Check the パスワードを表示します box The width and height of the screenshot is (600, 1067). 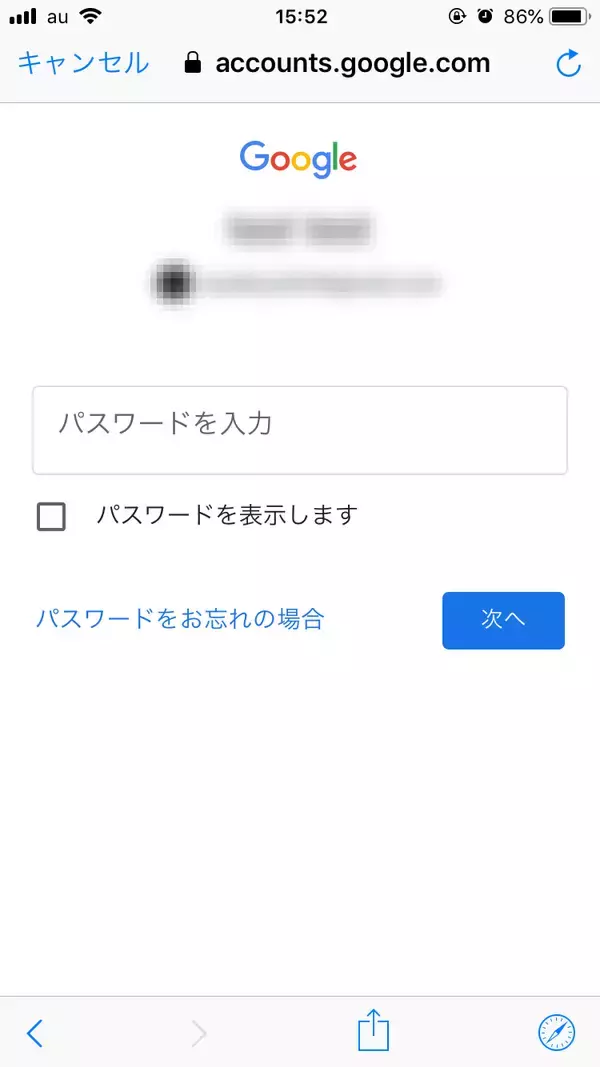click(x=51, y=516)
